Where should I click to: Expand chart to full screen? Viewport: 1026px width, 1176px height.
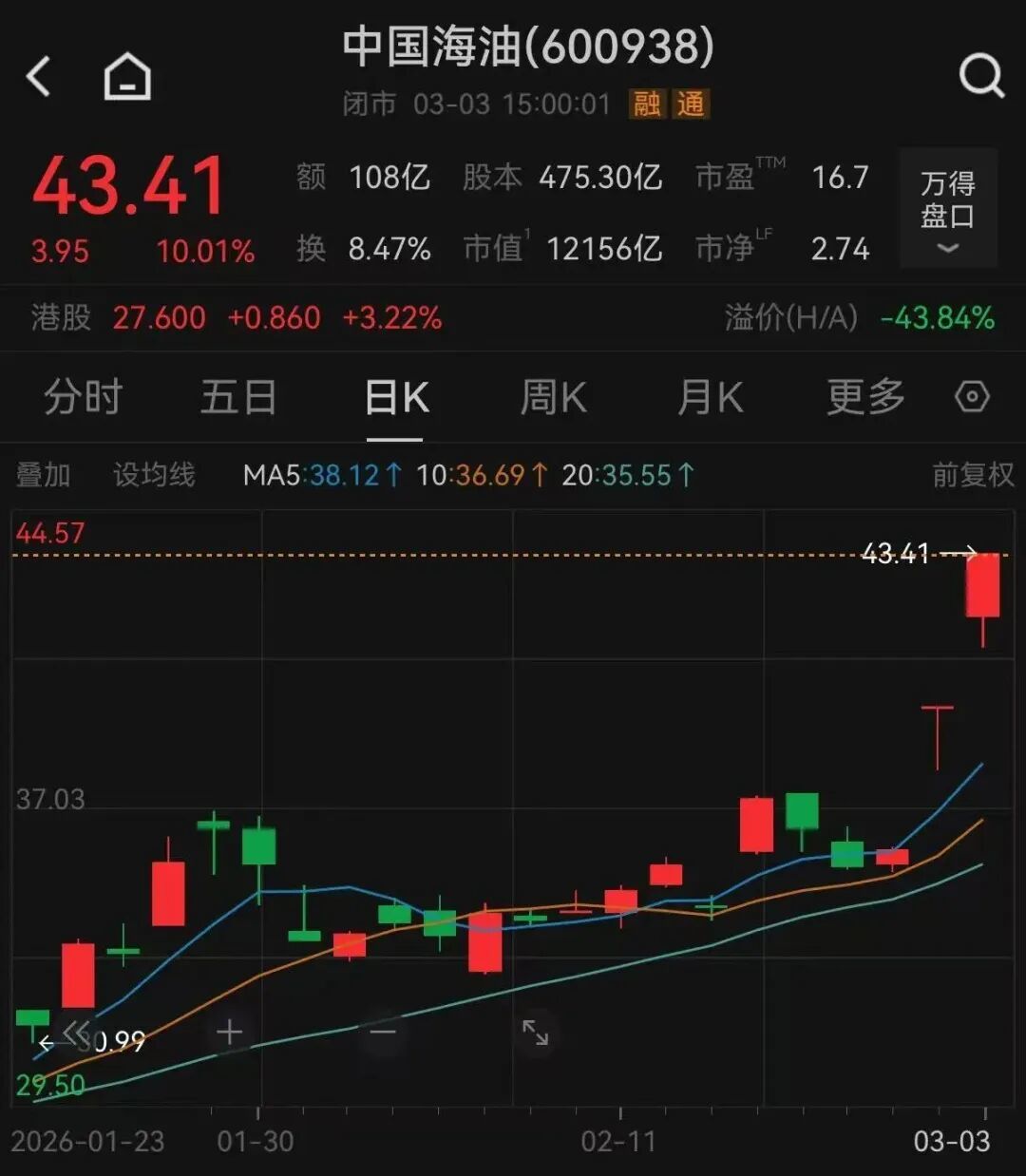[x=535, y=1032]
